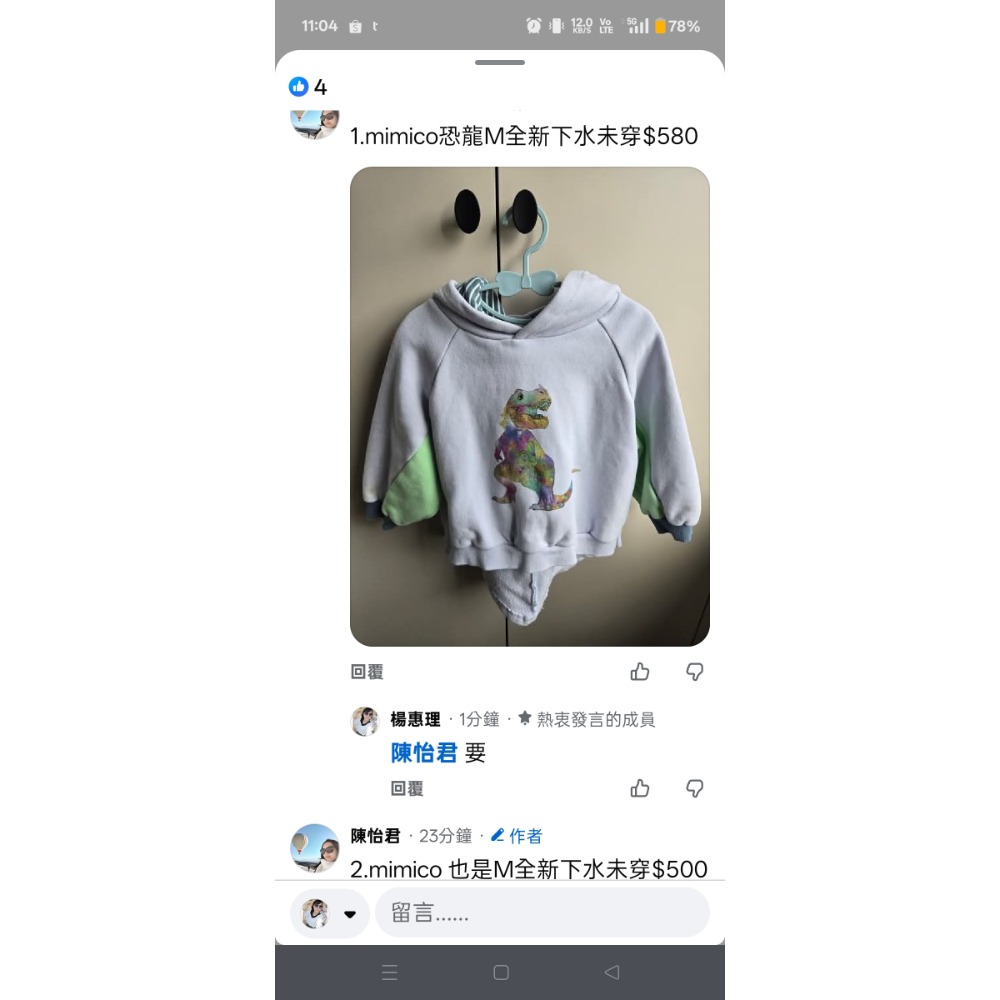Screen dimensions: 1000x1000
Task: Reply to 楊惠理's comment
Action: (407, 789)
